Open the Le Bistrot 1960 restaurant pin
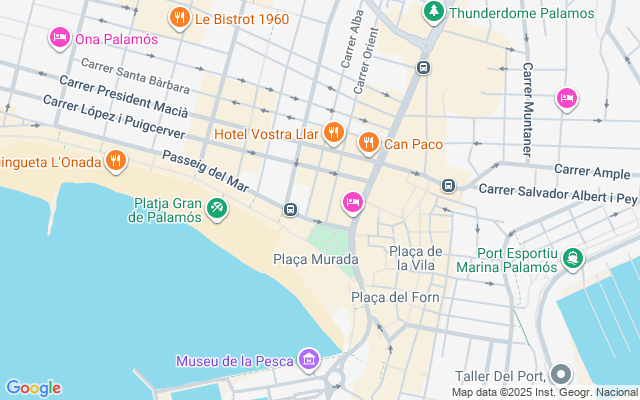Viewport: 640px width, 400px height. click(x=180, y=17)
